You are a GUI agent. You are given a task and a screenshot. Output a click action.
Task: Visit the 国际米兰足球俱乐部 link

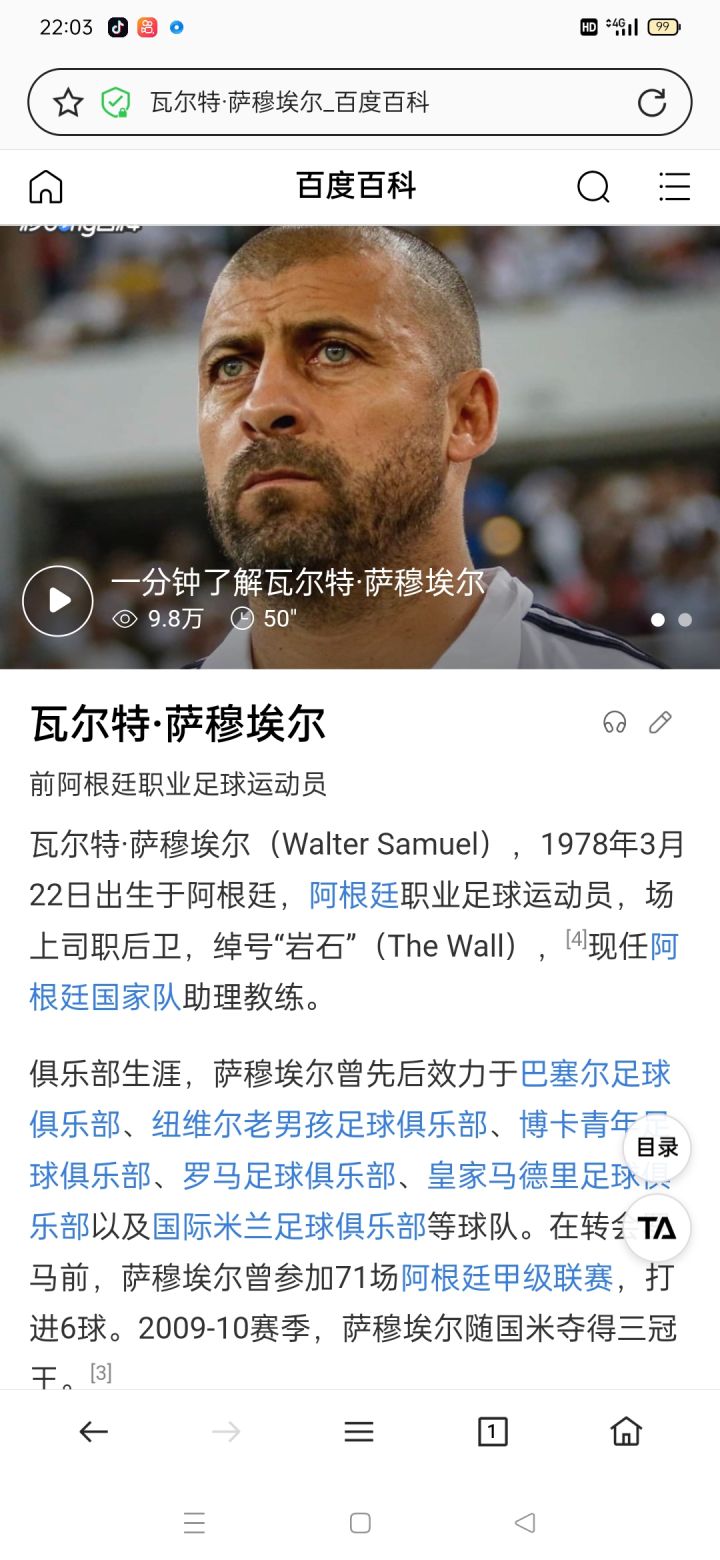289,1226
